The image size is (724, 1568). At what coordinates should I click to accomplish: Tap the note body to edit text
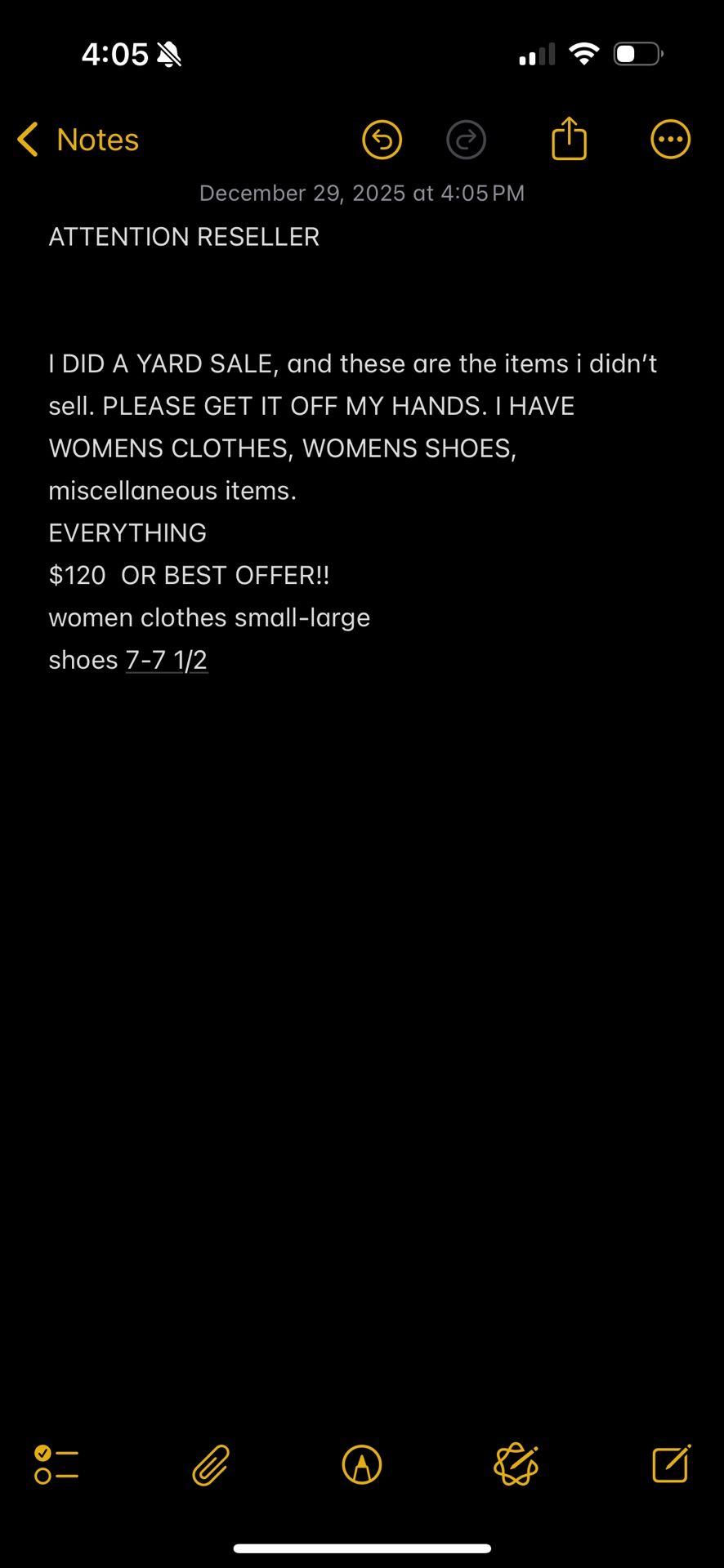click(x=351, y=448)
